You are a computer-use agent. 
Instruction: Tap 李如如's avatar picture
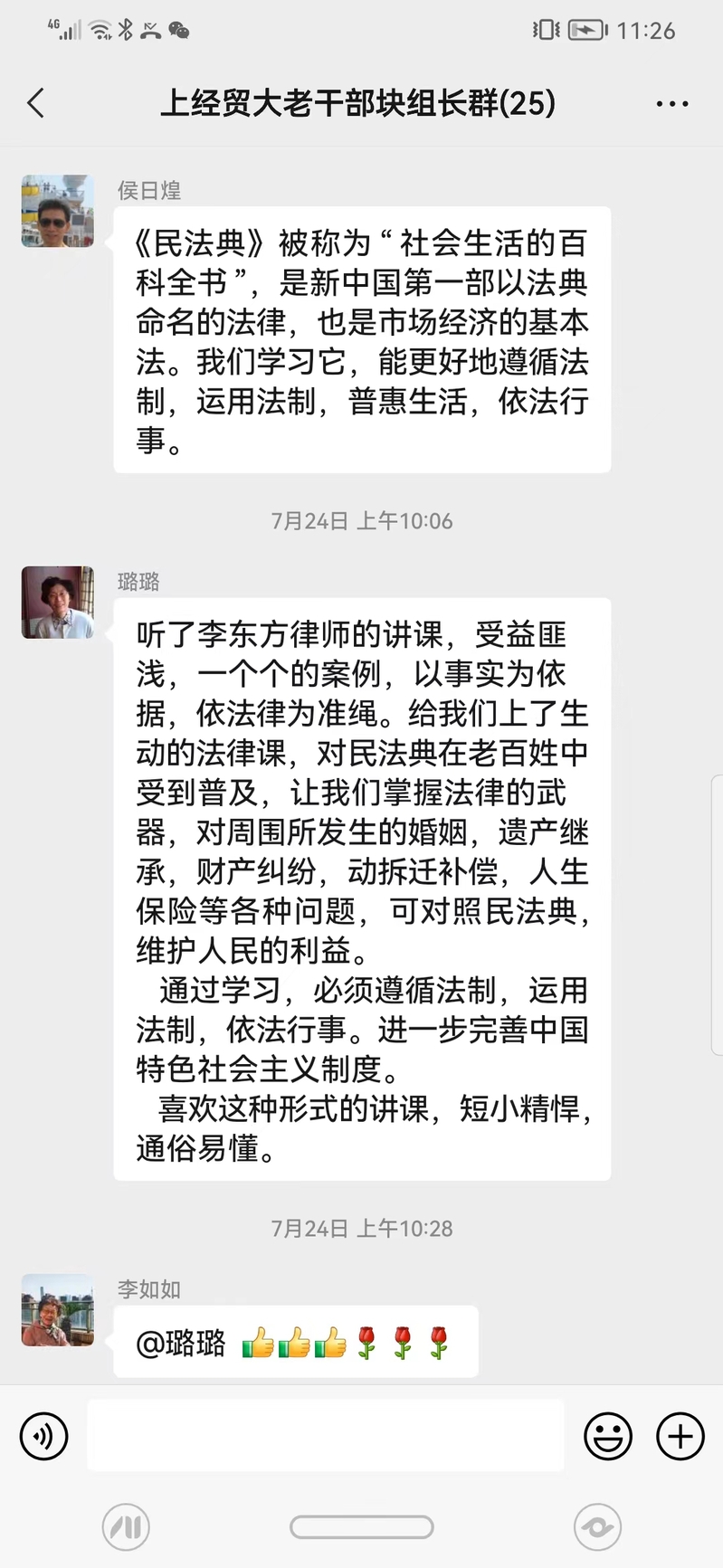(58, 1310)
